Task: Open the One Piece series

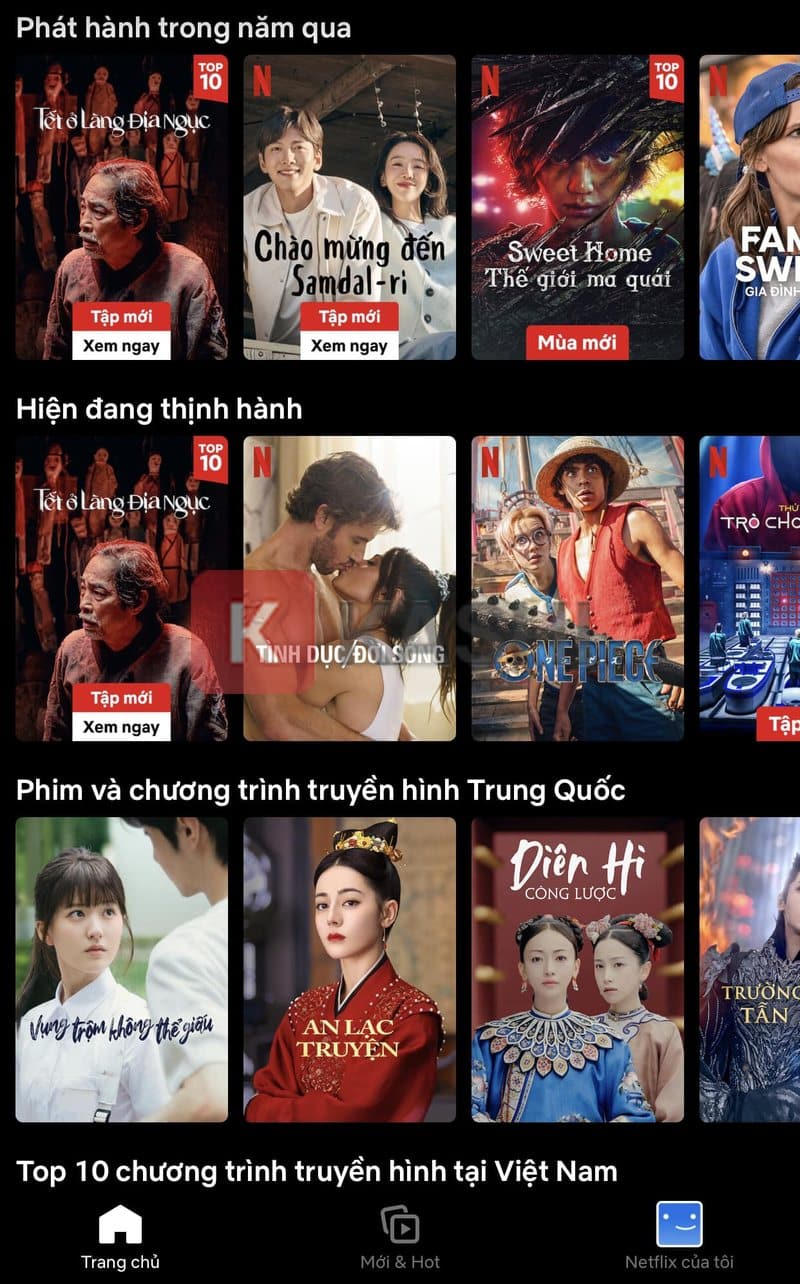Action: click(x=577, y=588)
